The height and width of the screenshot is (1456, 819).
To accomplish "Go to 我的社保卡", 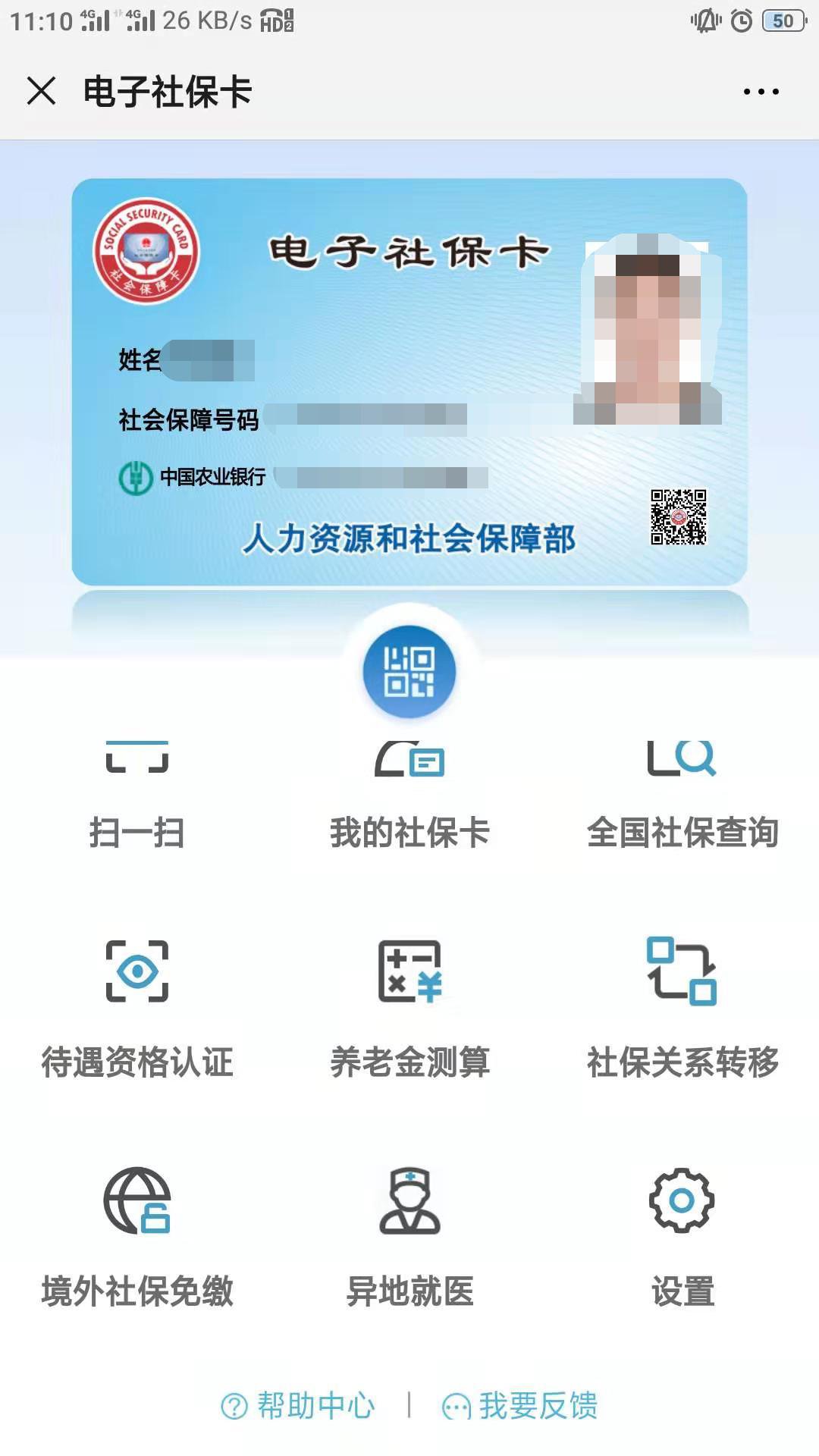I will 409,796.
